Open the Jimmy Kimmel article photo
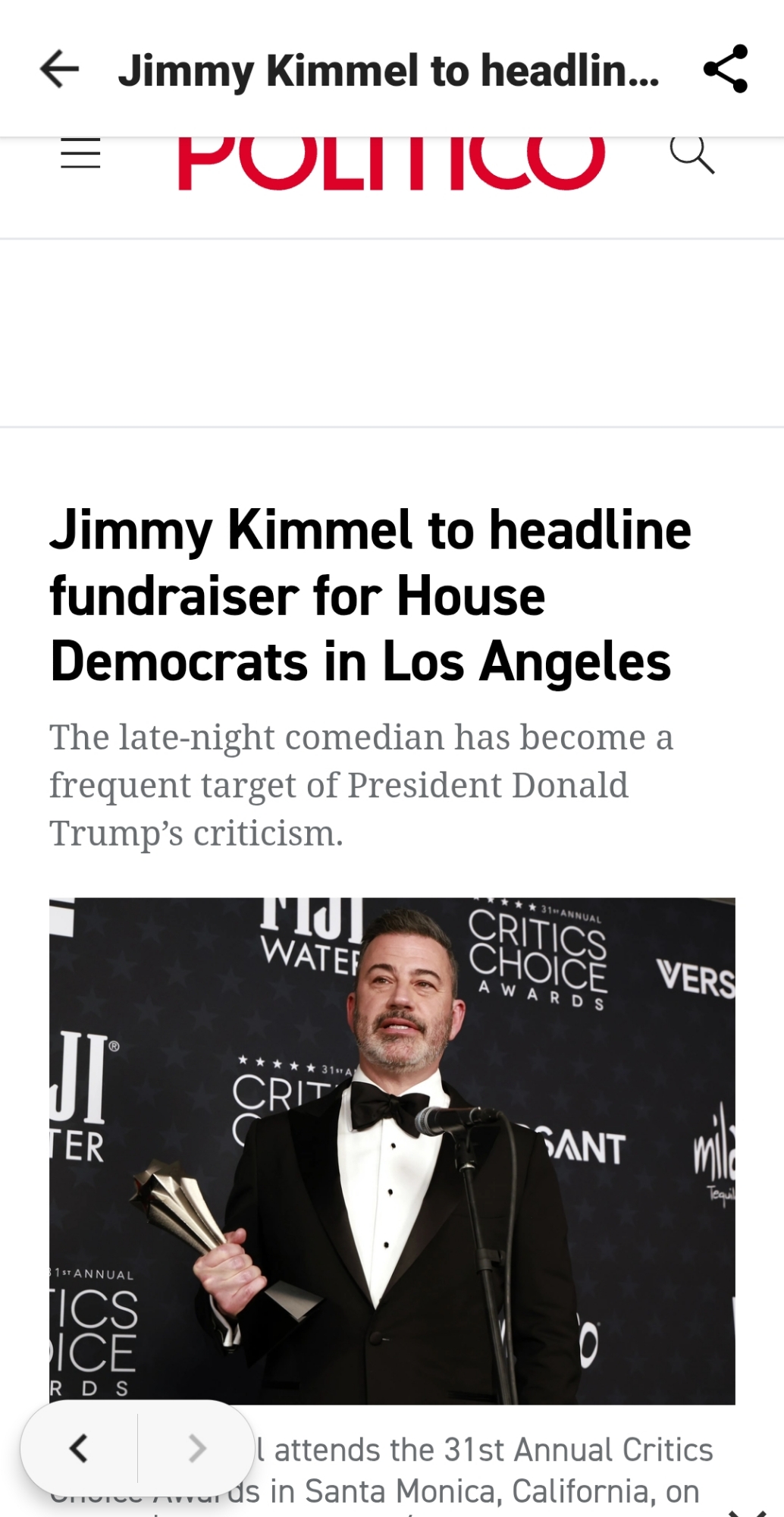This screenshot has height=1517, width=784. coord(392,1151)
